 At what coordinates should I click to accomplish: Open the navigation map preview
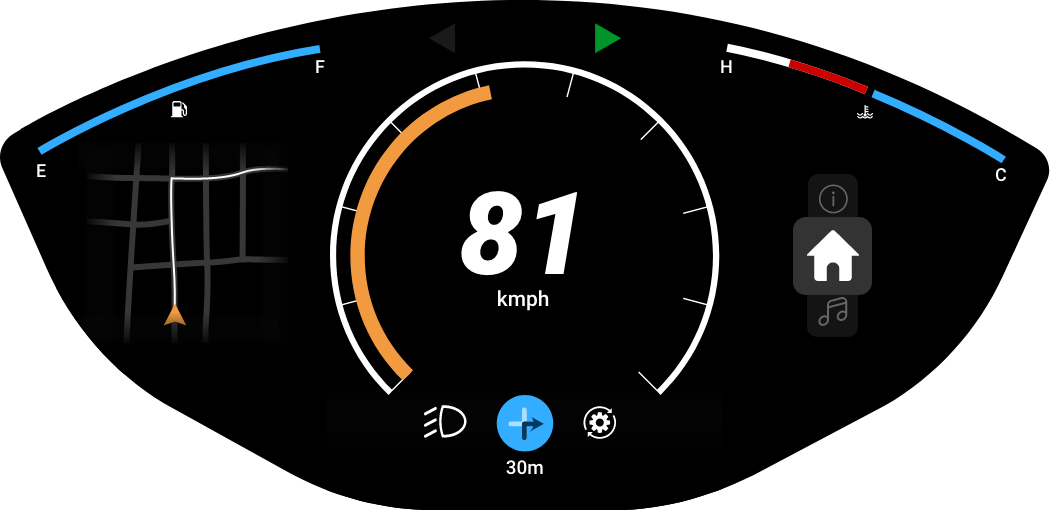click(186, 241)
